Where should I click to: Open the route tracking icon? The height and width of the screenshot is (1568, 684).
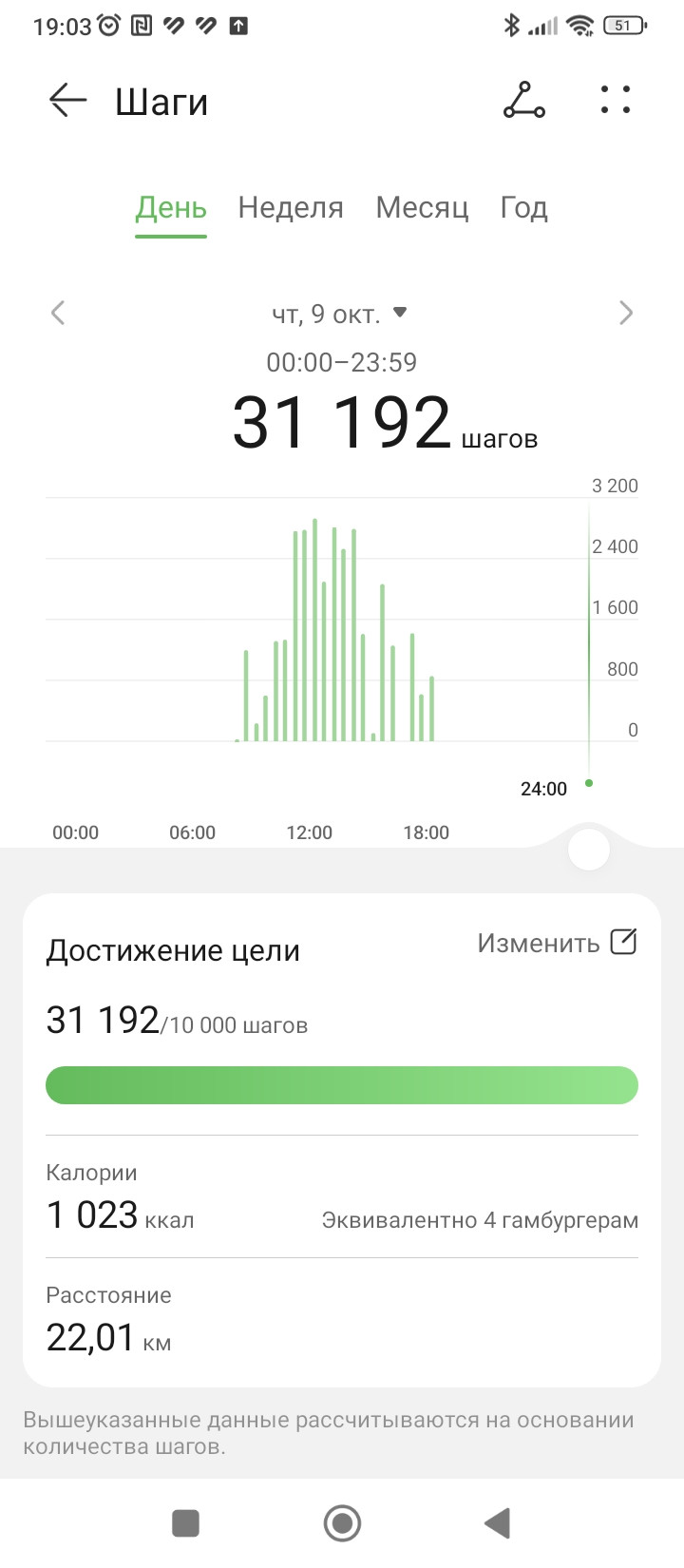click(523, 100)
